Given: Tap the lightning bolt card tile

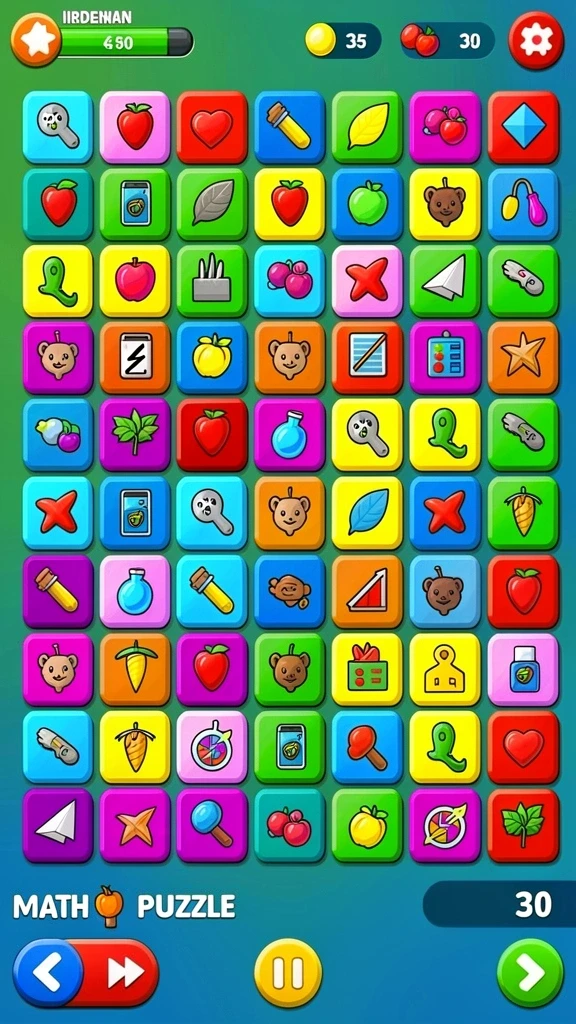Looking at the screenshot, I should coord(135,357).
